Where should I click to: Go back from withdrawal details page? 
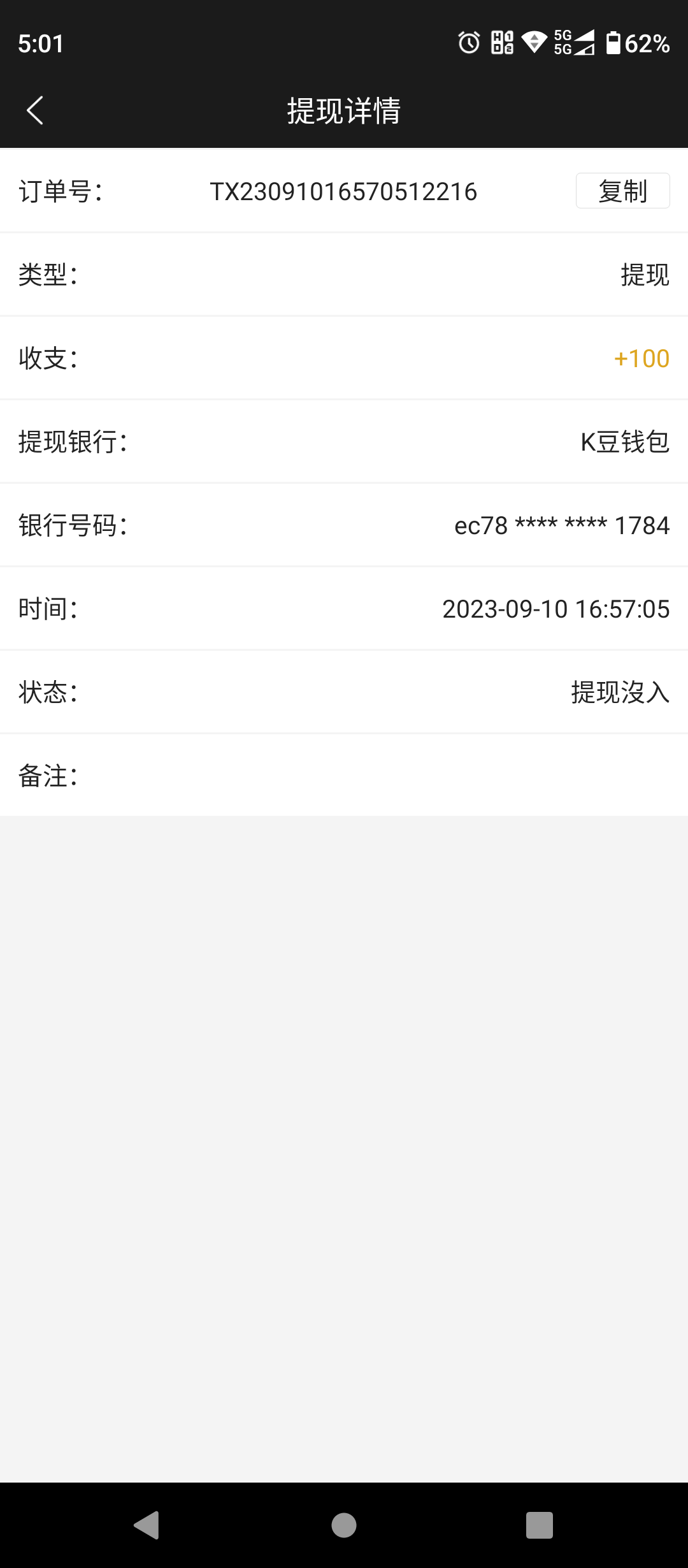pos(35,110)
